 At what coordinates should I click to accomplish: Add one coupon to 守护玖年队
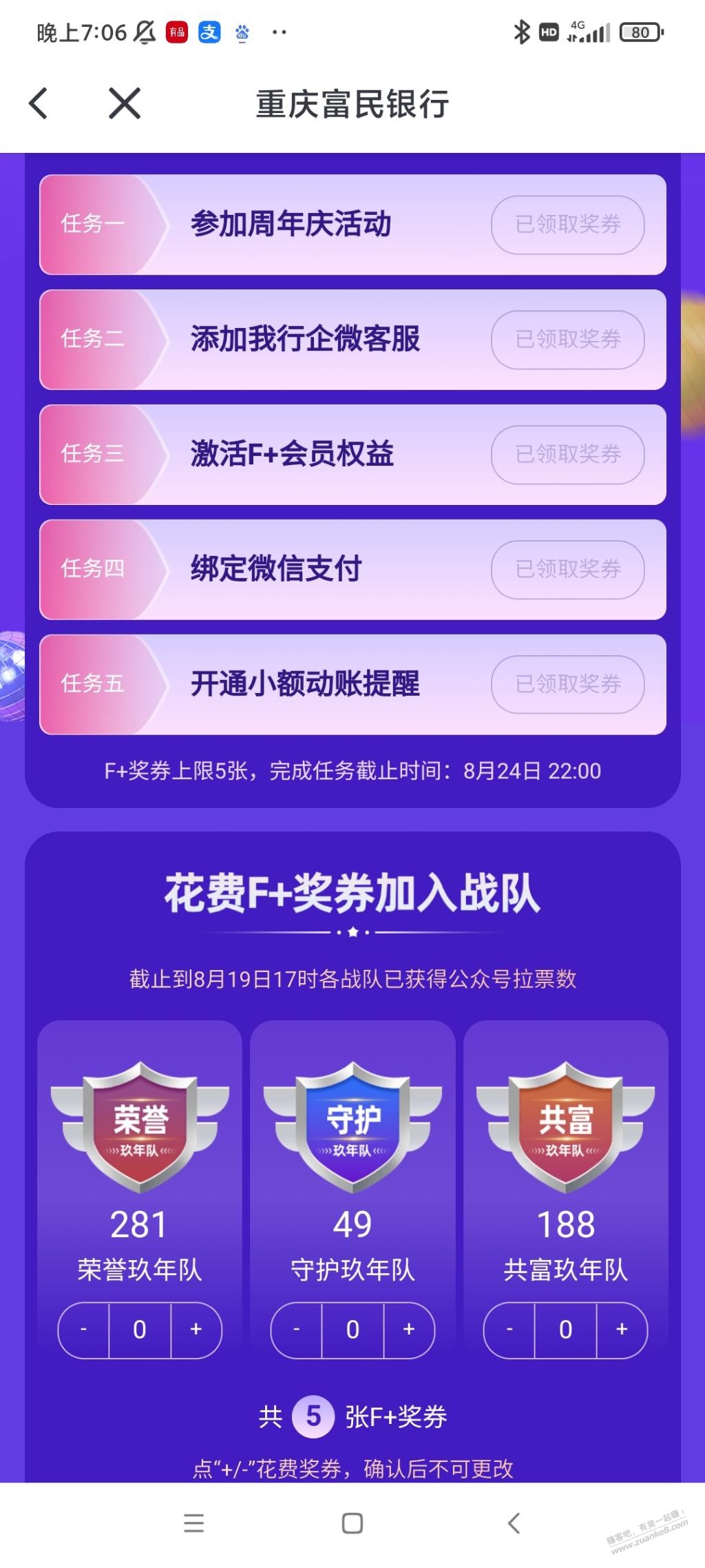click(x=408, y=1329)
